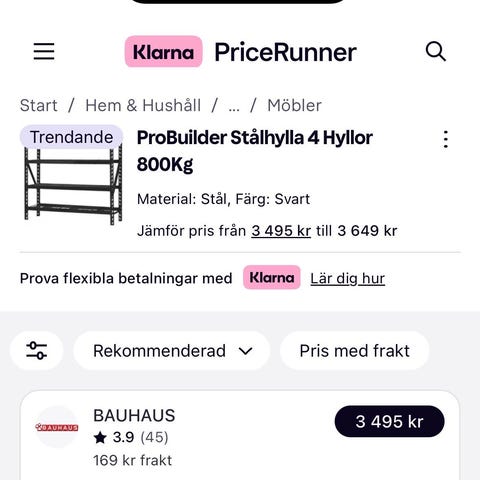Open the search magnifier
Screen dimensions: 480x480
[435, 51]
